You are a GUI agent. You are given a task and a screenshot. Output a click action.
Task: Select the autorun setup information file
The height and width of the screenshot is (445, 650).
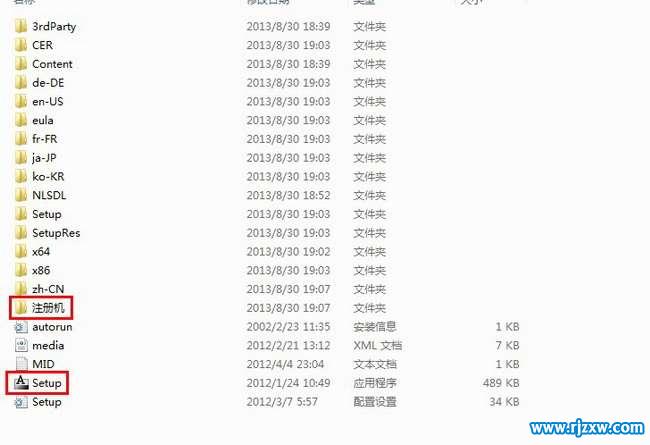[52, 327]
